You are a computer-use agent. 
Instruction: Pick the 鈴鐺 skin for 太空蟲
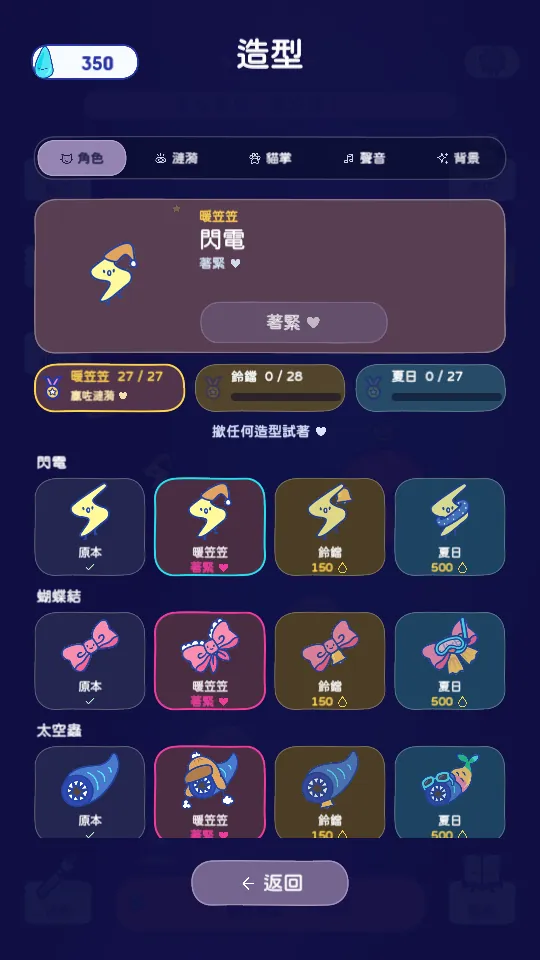pos(330,792)
